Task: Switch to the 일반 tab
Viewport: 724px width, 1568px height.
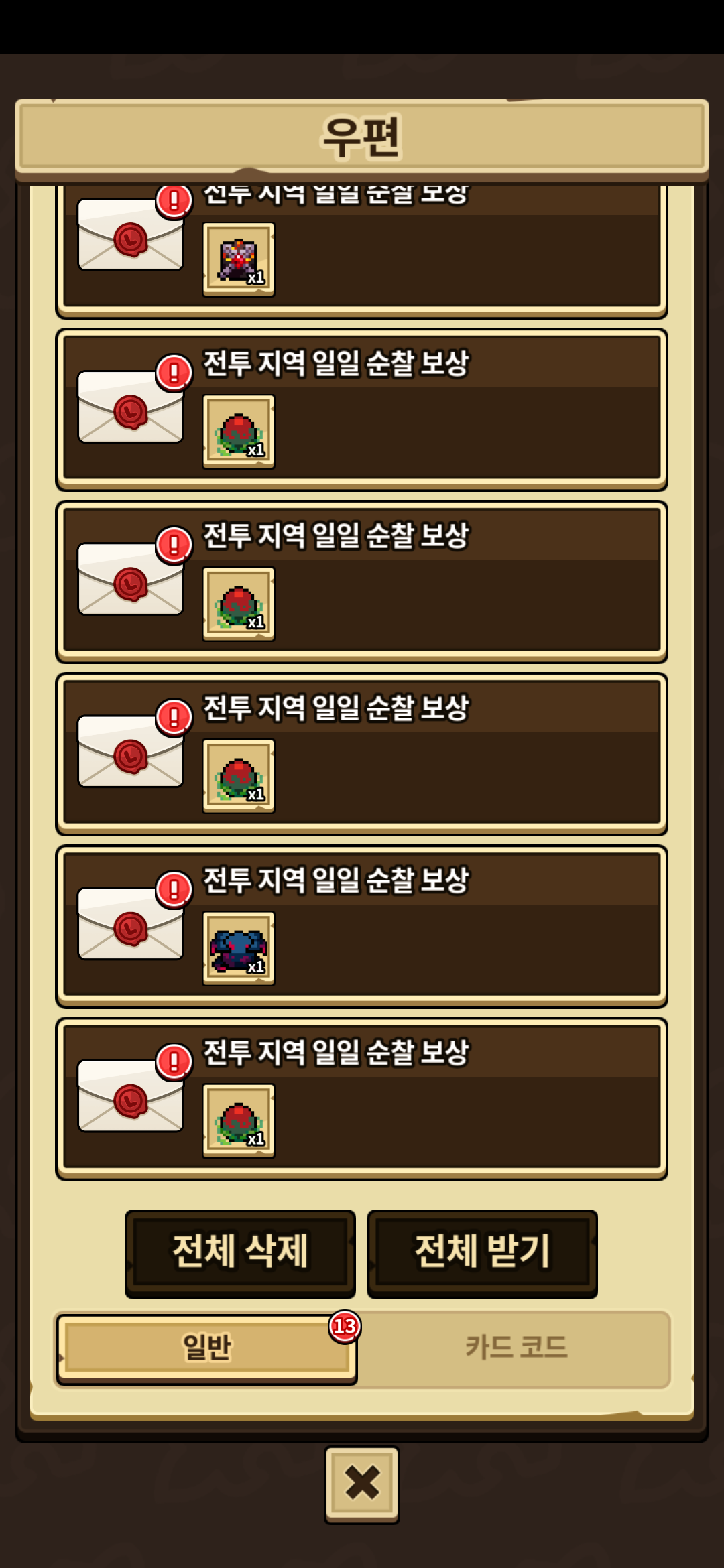Action: [x=206, y=1348]
